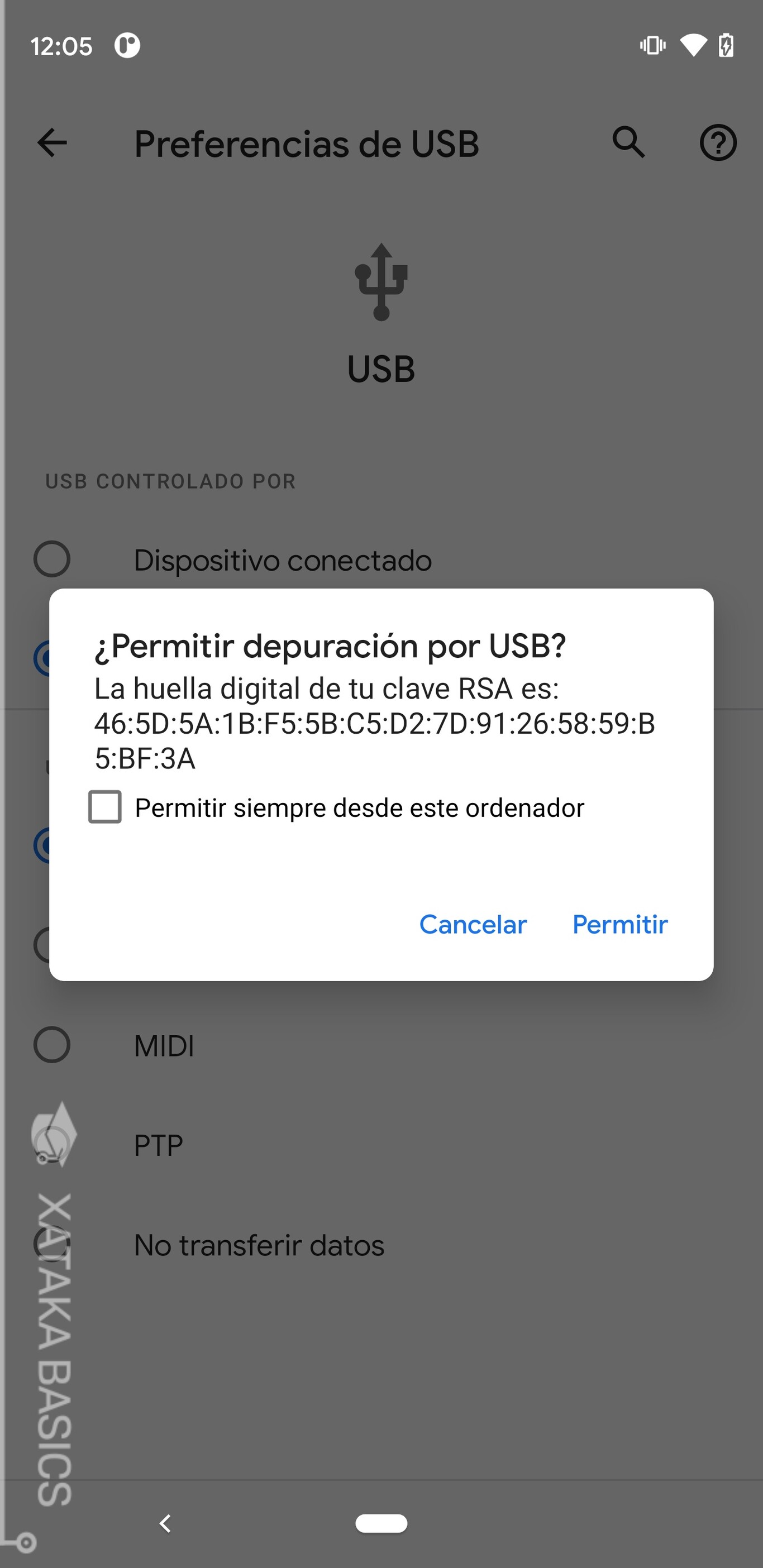763x1568 pixels.
Task: Tap the clock in the status bar
Action: coord(61,45)
